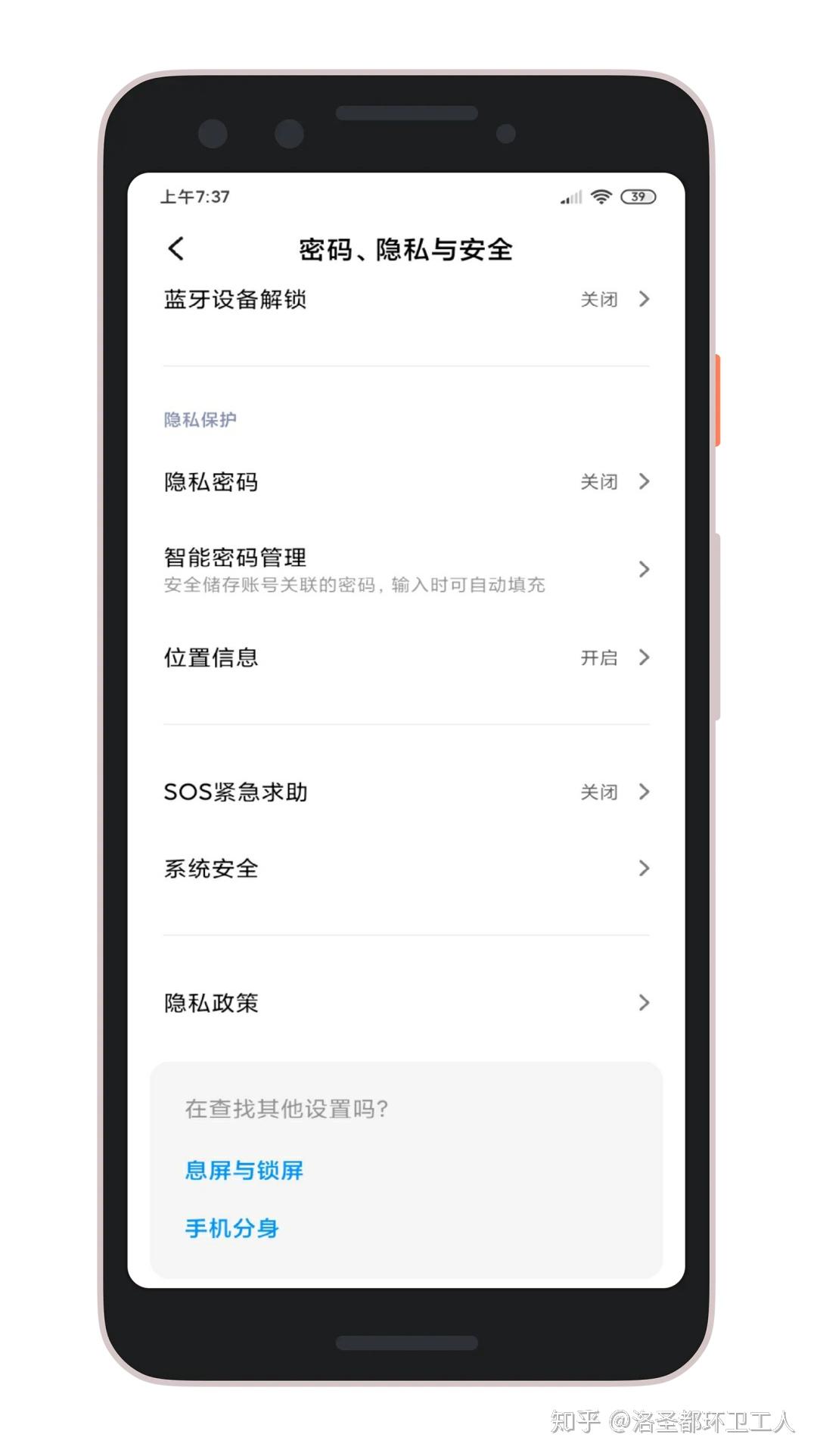Screen dimensions: 817x1456
Task: Jump to 手机分身 settings
Action: (x=232, y=1228)
